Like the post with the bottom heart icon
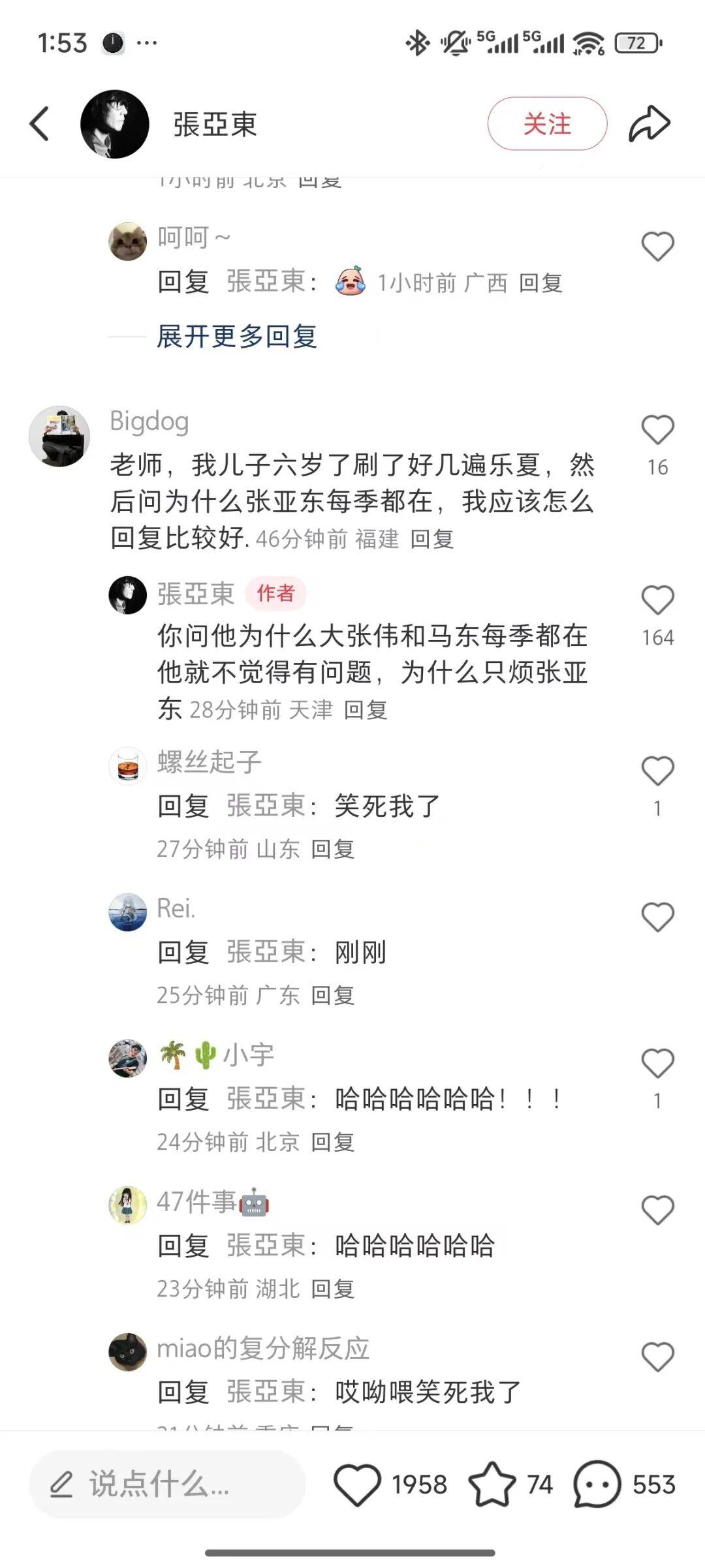Screen dimensions: 705x1568 [x=357, y=1484]
